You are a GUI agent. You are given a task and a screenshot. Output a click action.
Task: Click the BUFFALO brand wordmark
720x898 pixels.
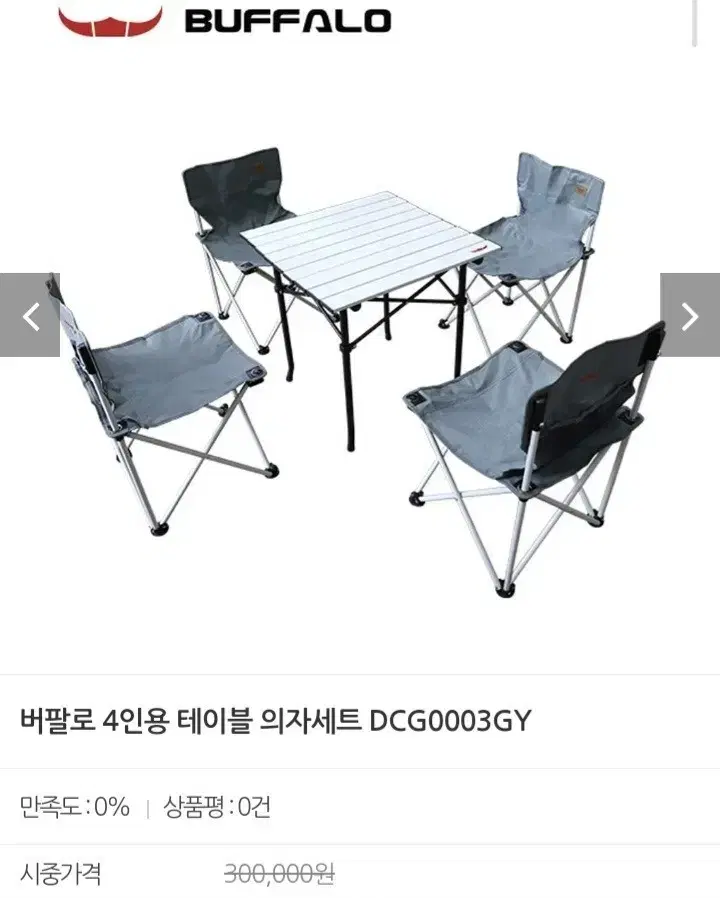290,20
